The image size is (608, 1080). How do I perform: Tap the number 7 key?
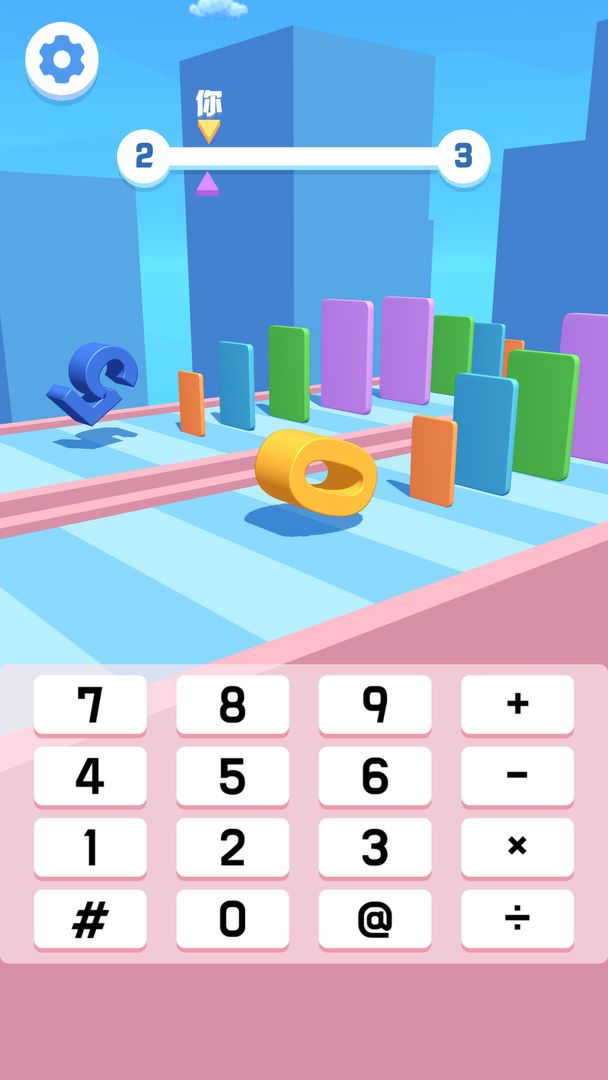pyautogui.click(x=90, y=705)
